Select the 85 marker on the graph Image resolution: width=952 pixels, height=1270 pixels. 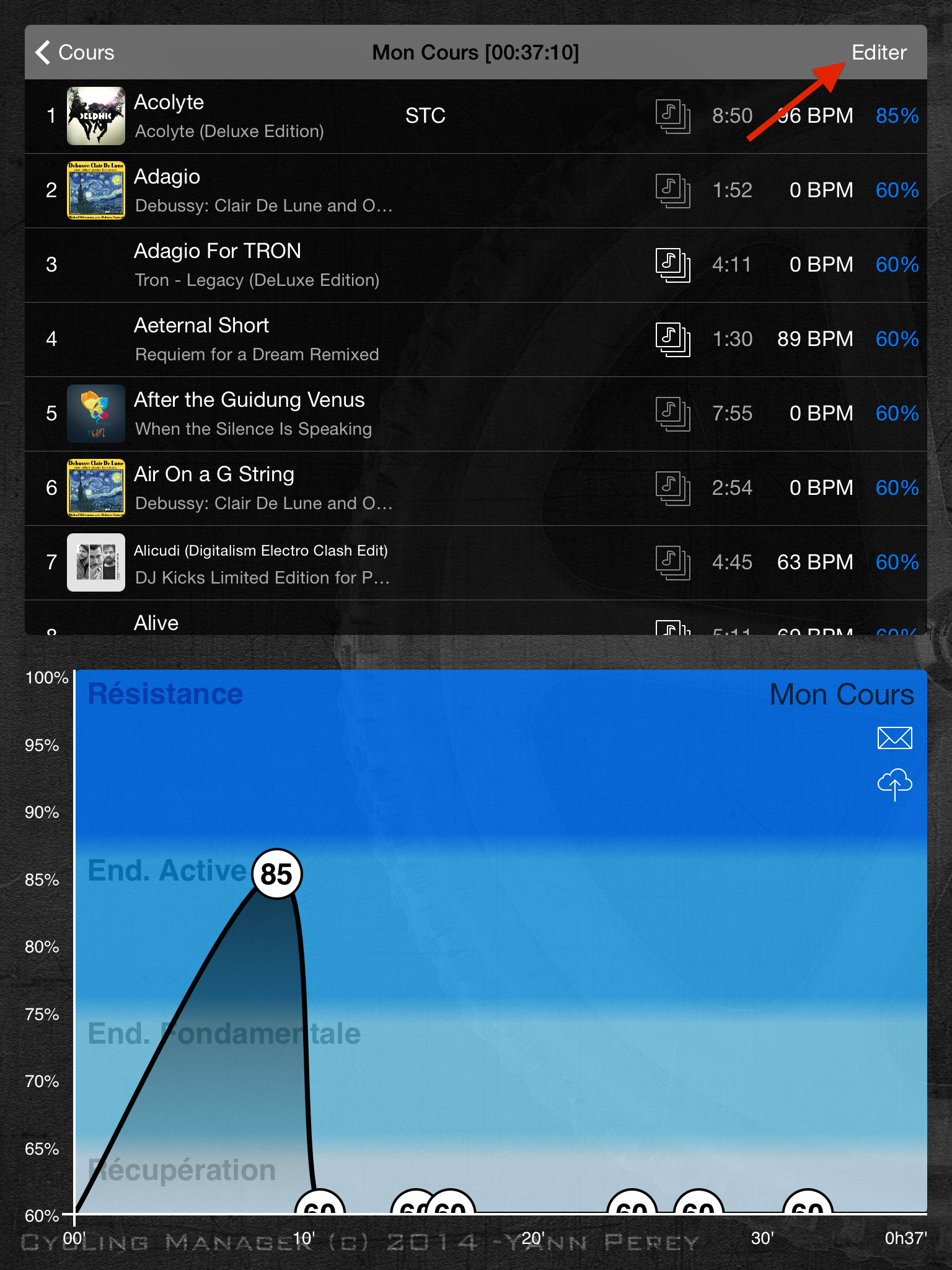(276, 874)
